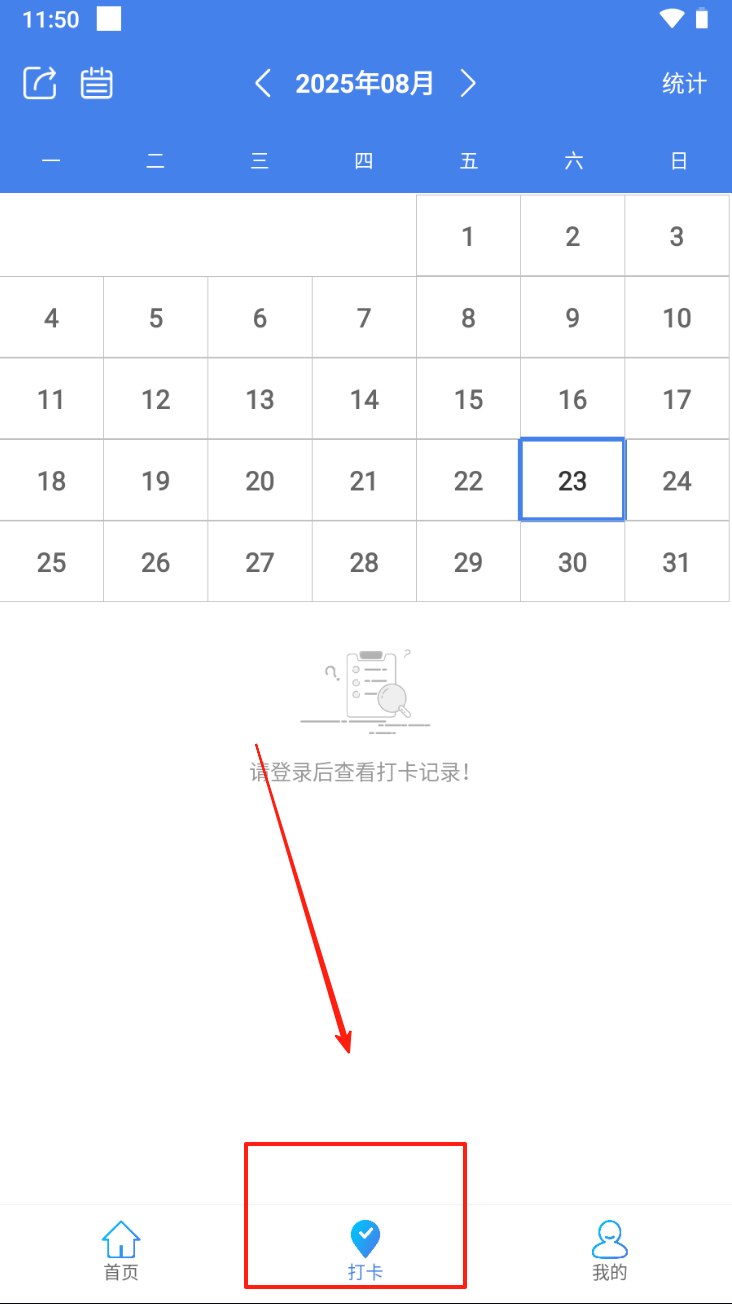The width and height of the screenshot is (732, 1304).
Task: Choose the 23rd in the calendar
Action: (x=572, y=480)
